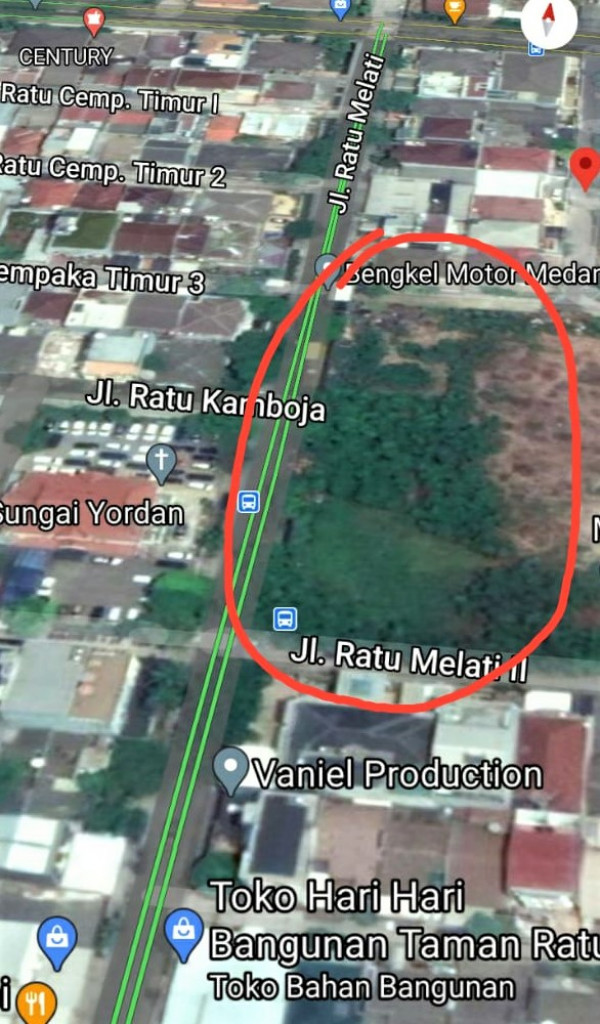
Task: Open the bus stop beside Sungai Yordan
Action: (248, 502)
